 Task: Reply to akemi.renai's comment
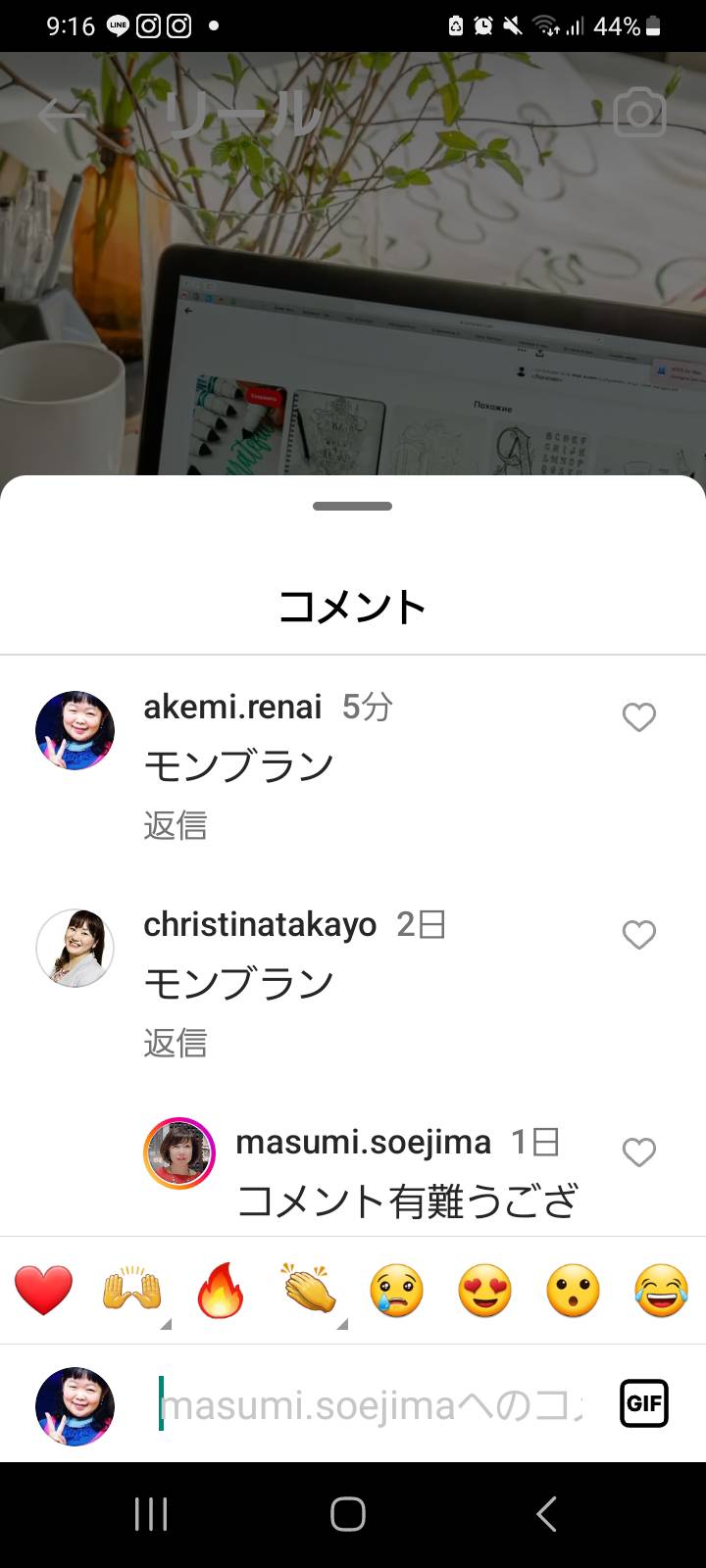coord(176,826)
